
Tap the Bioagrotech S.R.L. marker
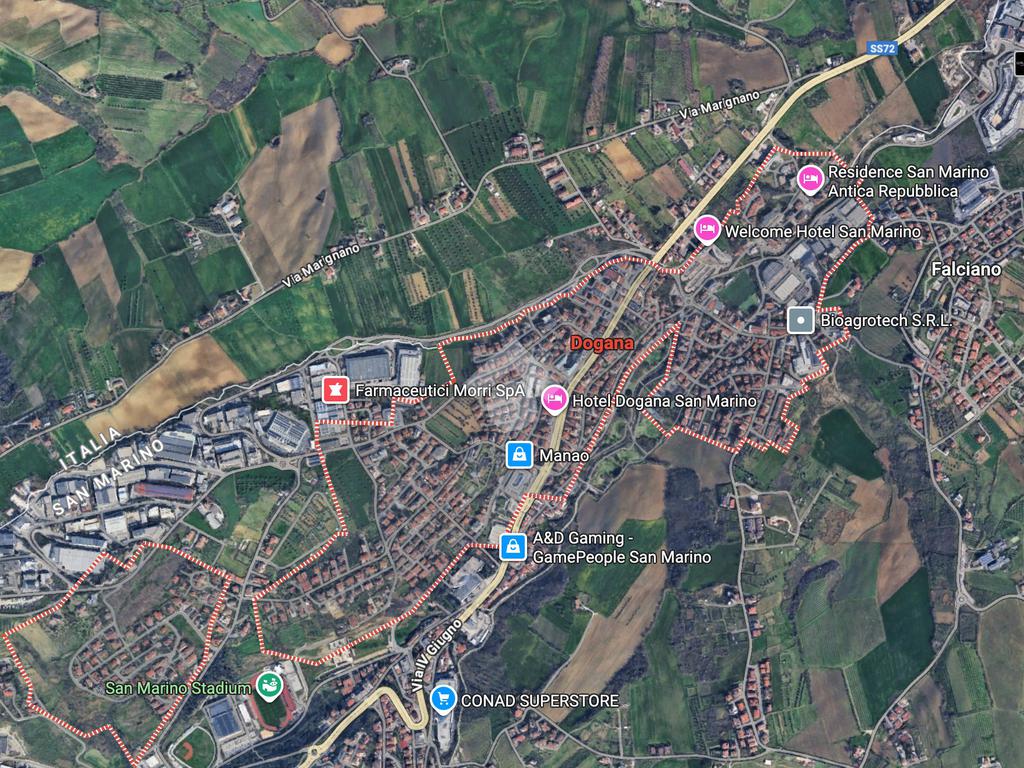tap(800, 320)
